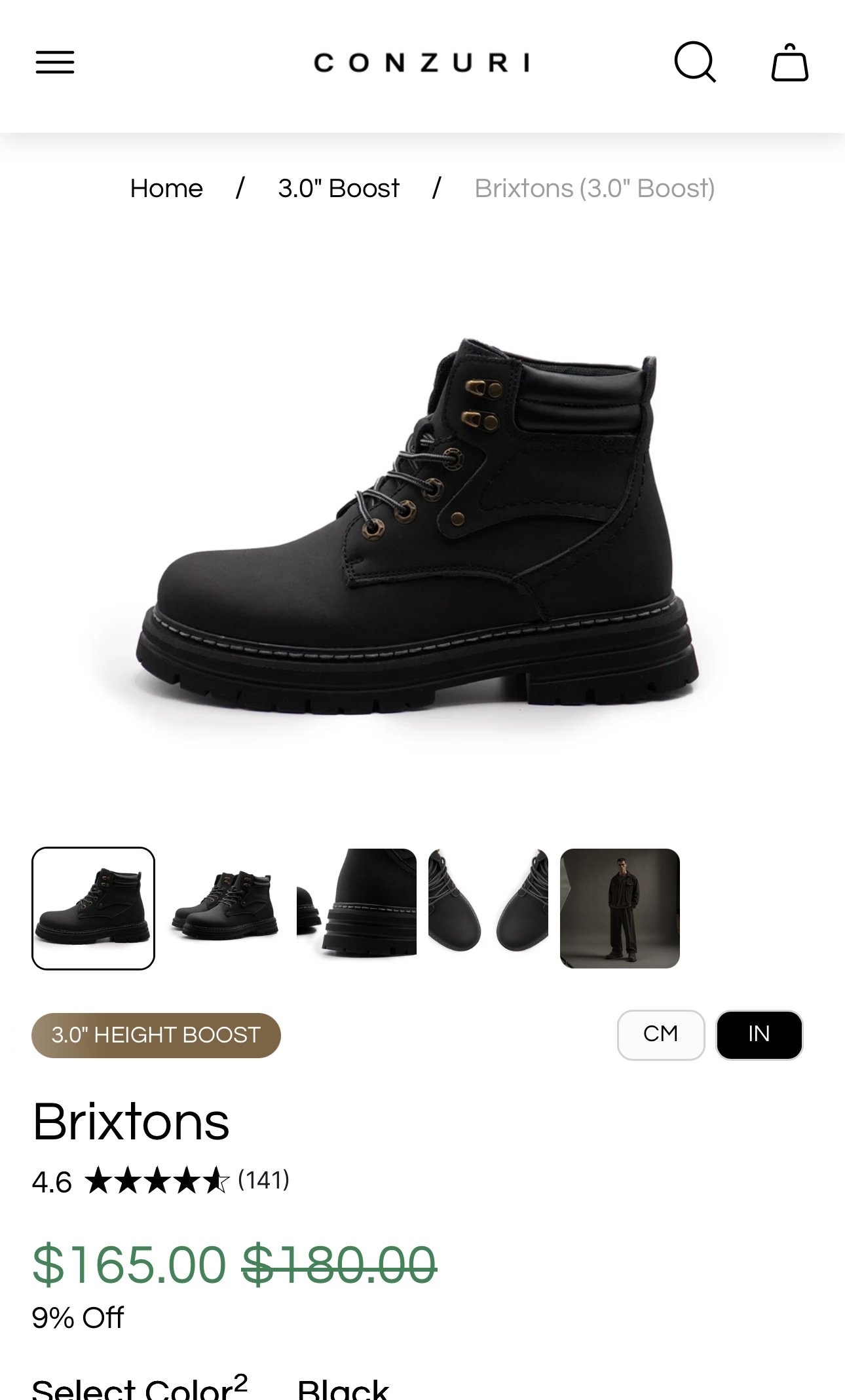The width and height of the screenshot is (845, 1400).
Task: Select the first boot side-view thumbnail
Action: (94, 908)
